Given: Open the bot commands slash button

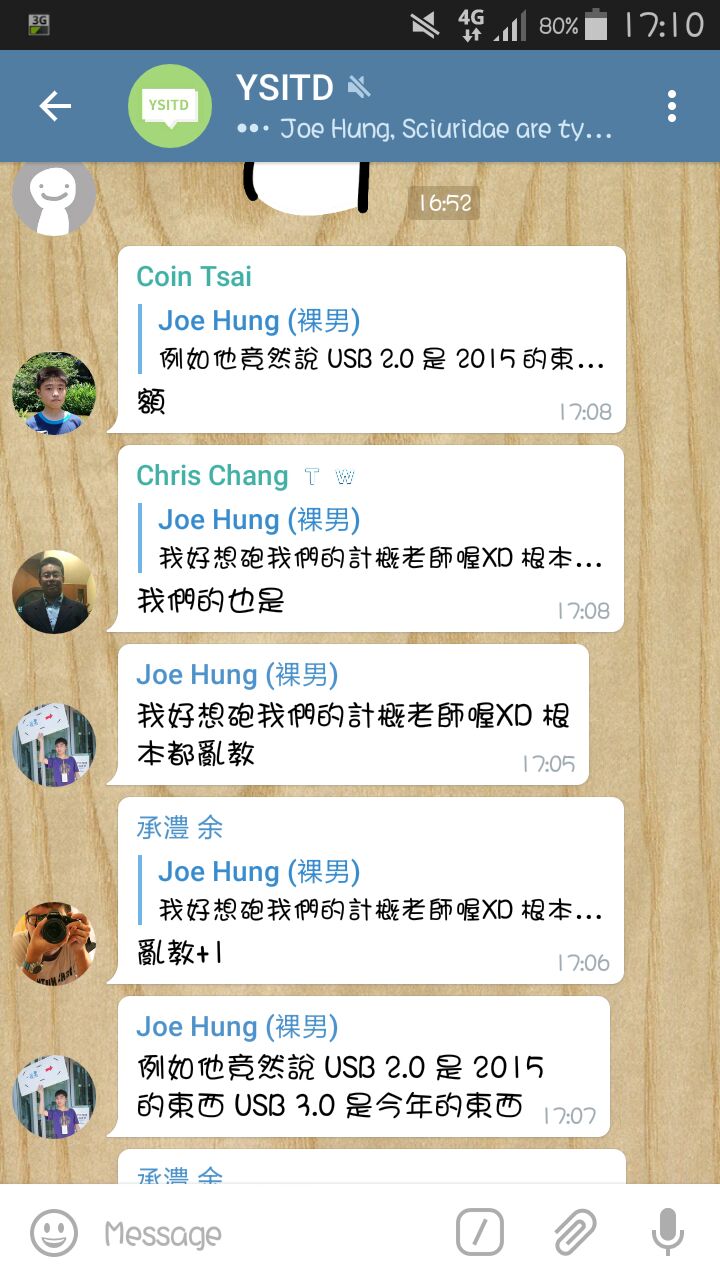Looking at the screenshot, I should tap(480, 1233).
